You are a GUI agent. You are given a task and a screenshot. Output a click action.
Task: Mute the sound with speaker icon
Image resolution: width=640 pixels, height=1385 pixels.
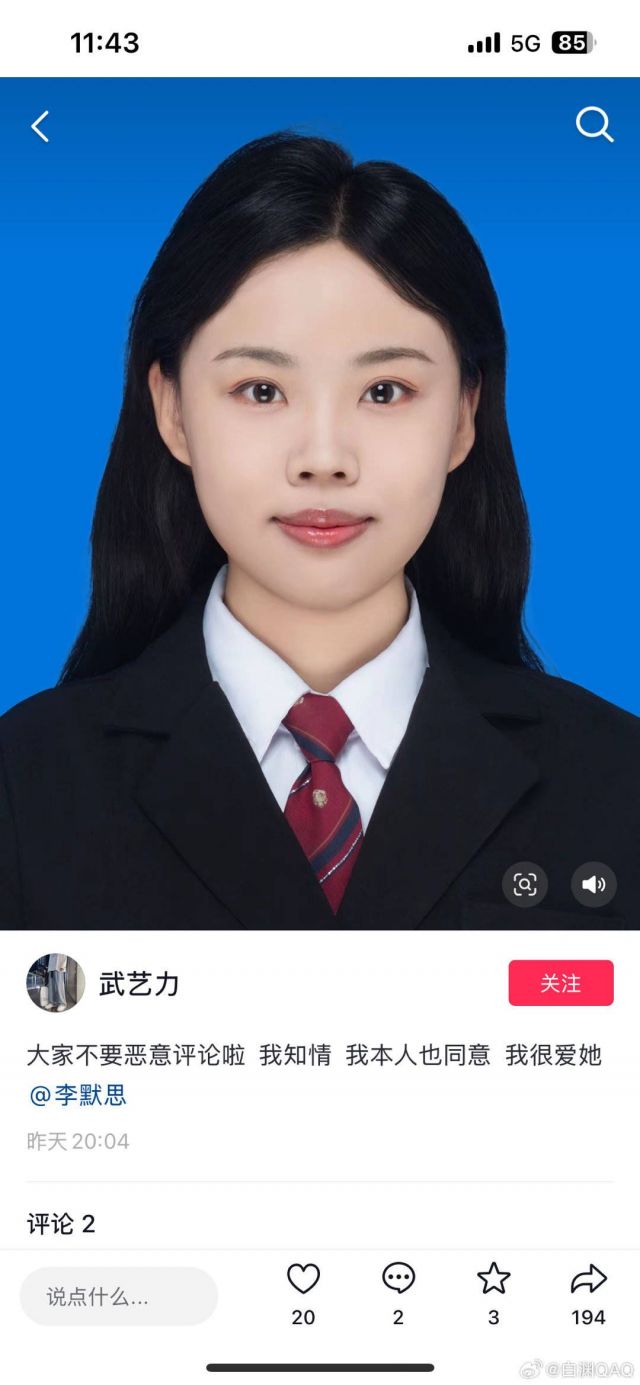pos(594,884)
